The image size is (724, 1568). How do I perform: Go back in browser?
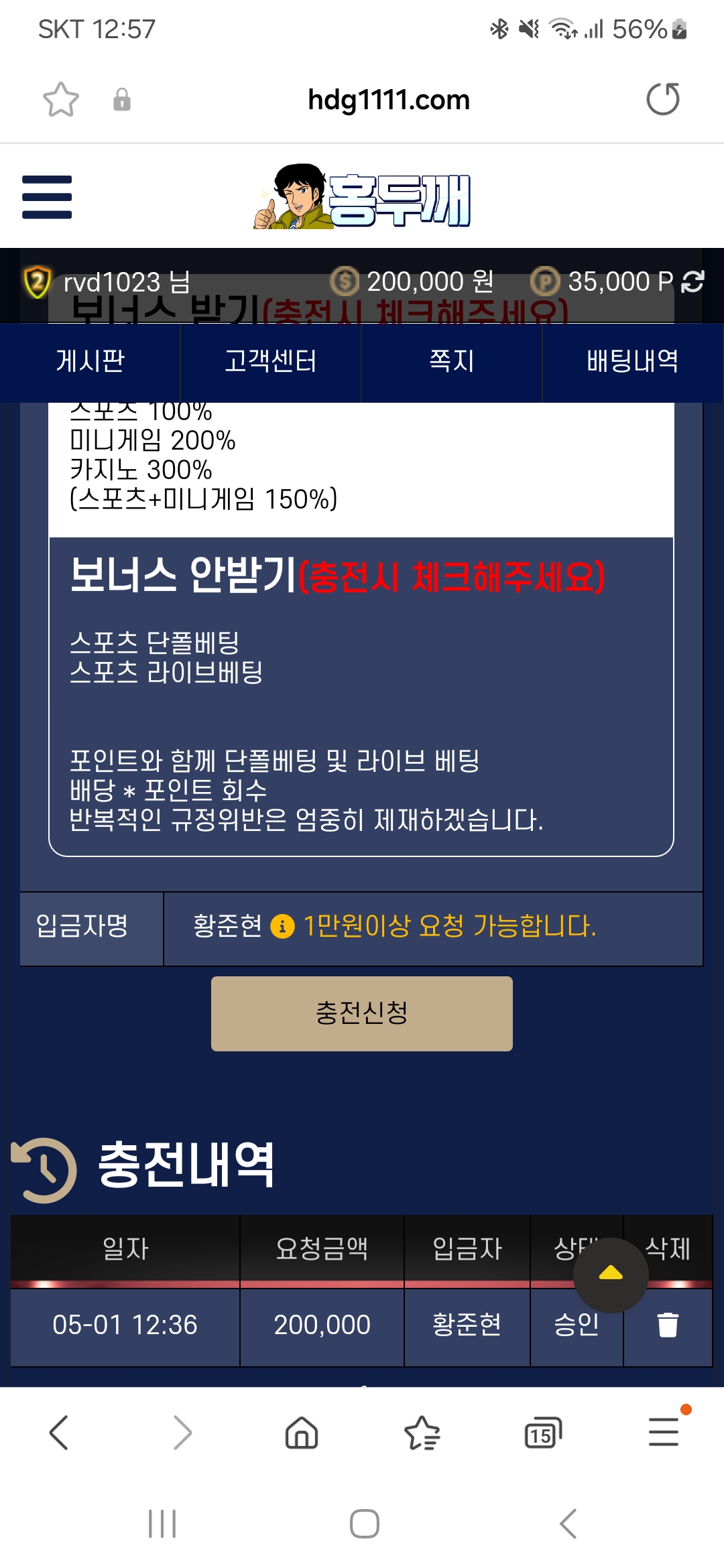[59, 1433]
